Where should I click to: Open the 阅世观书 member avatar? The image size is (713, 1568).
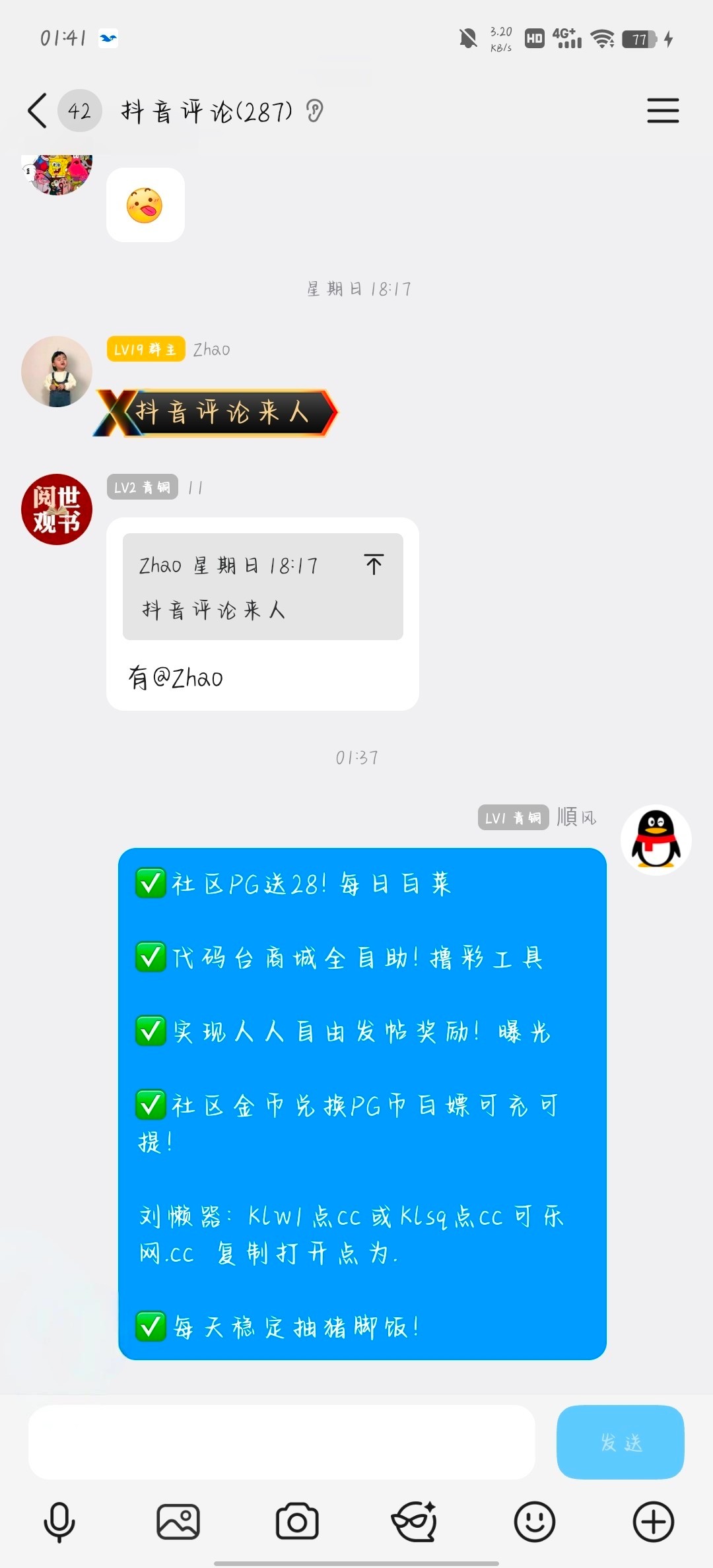pyautogui.click(x=57, y=509)
